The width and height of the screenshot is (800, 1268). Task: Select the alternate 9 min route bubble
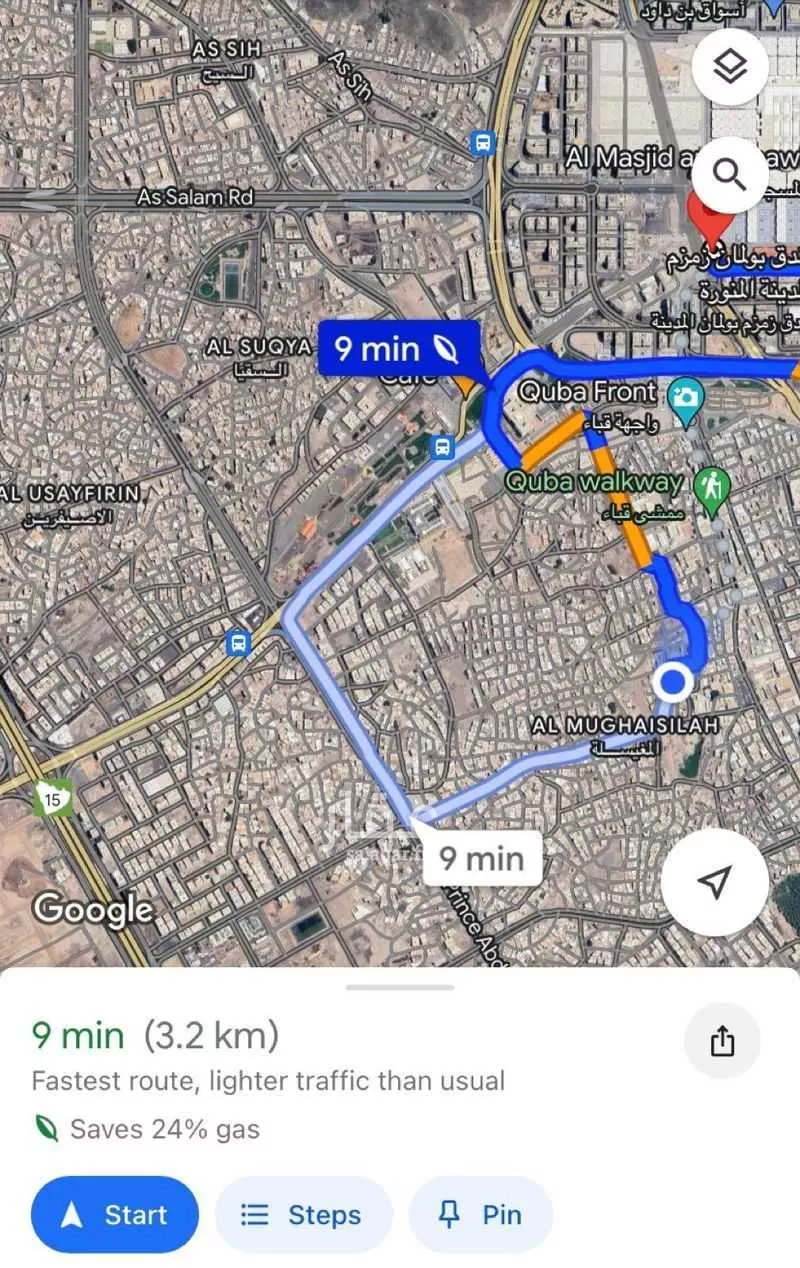481,857
